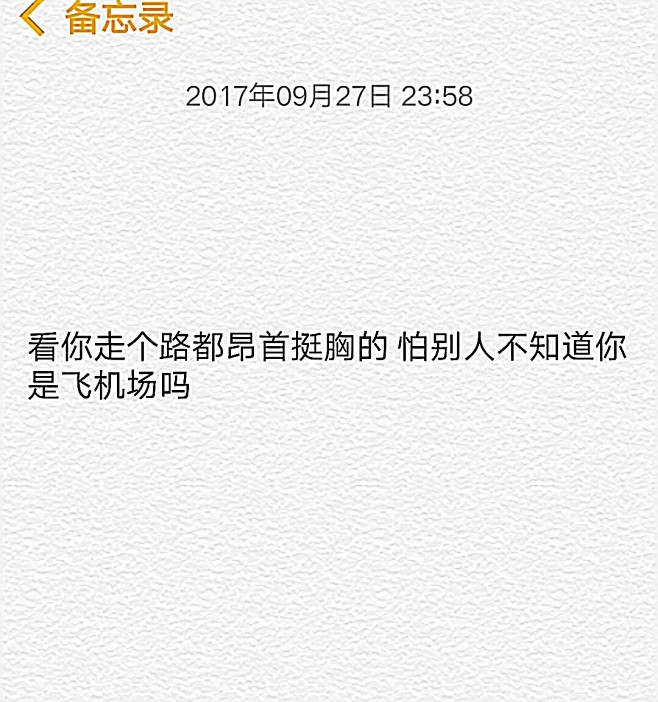Tap the note text to edit it

click(327, 366)
